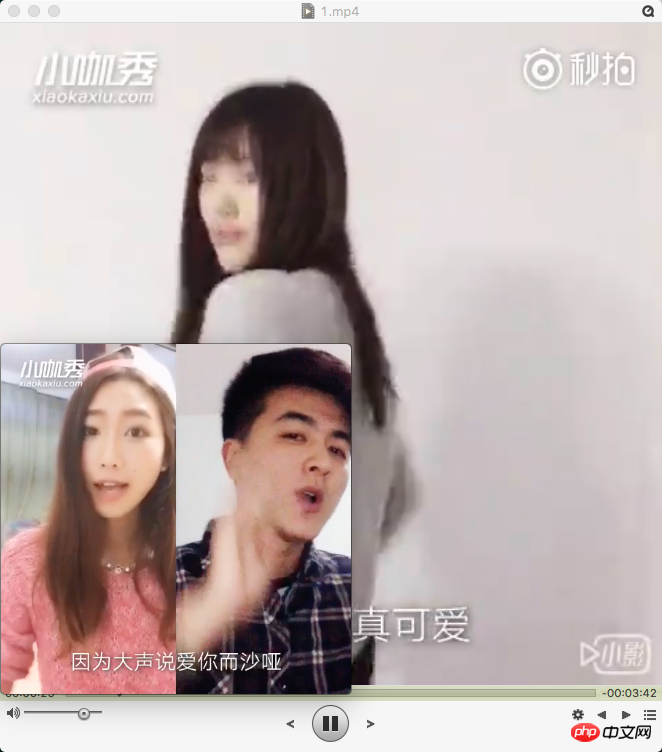Open the playlist list icon

click(650, 714)
